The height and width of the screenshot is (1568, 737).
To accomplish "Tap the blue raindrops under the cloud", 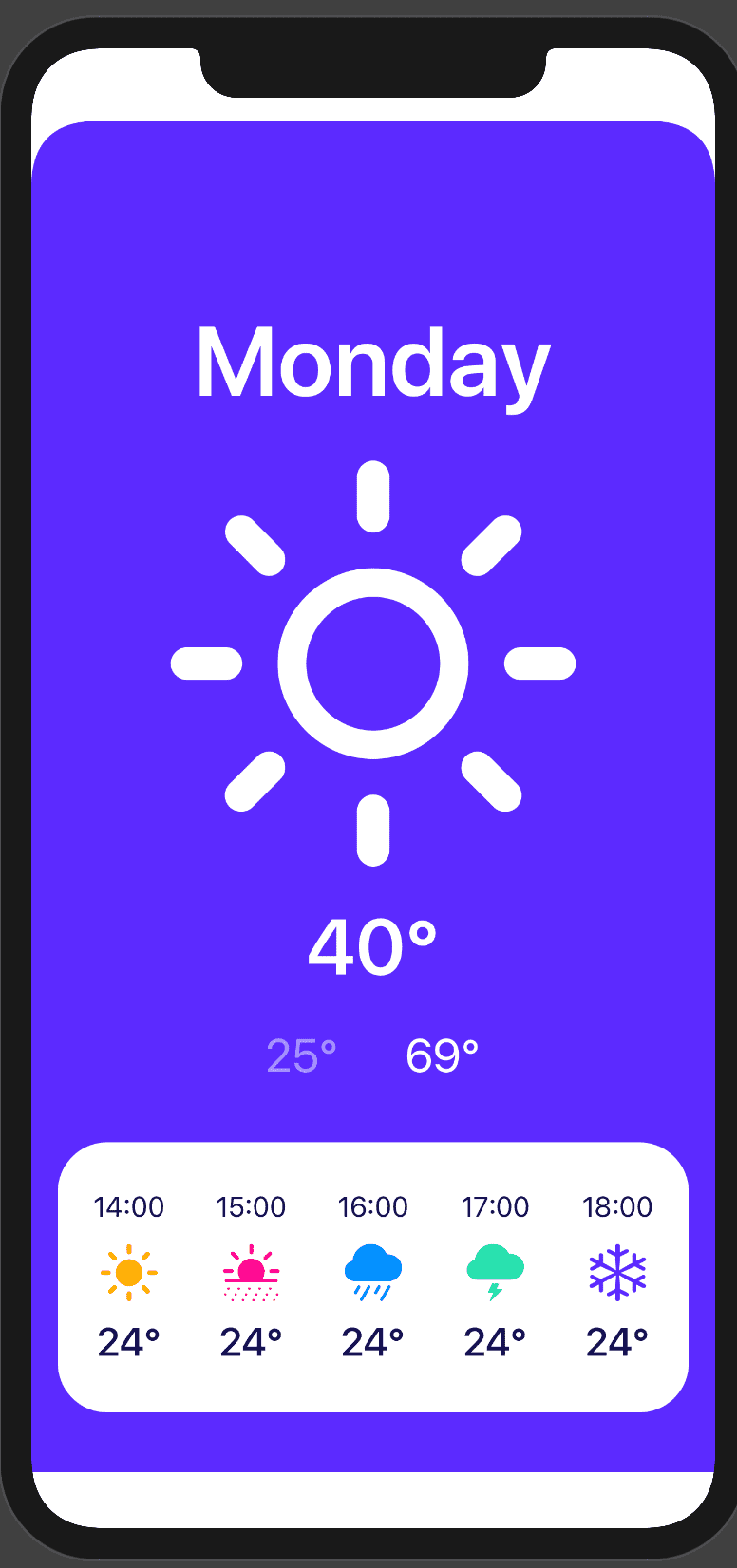I will click(372, 1291).
